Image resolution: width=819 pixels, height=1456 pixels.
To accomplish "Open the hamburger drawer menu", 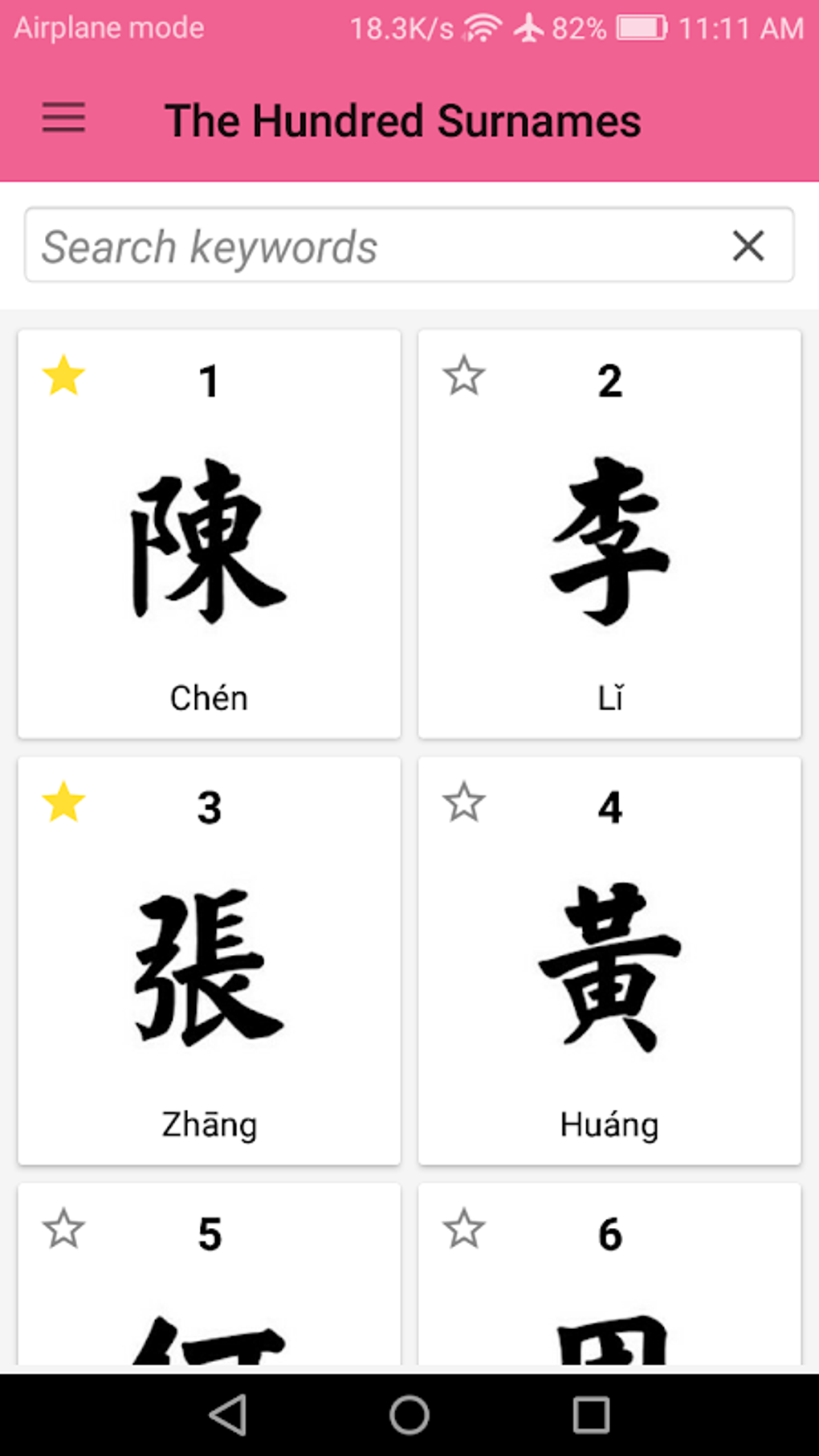I will coord(63,119).
